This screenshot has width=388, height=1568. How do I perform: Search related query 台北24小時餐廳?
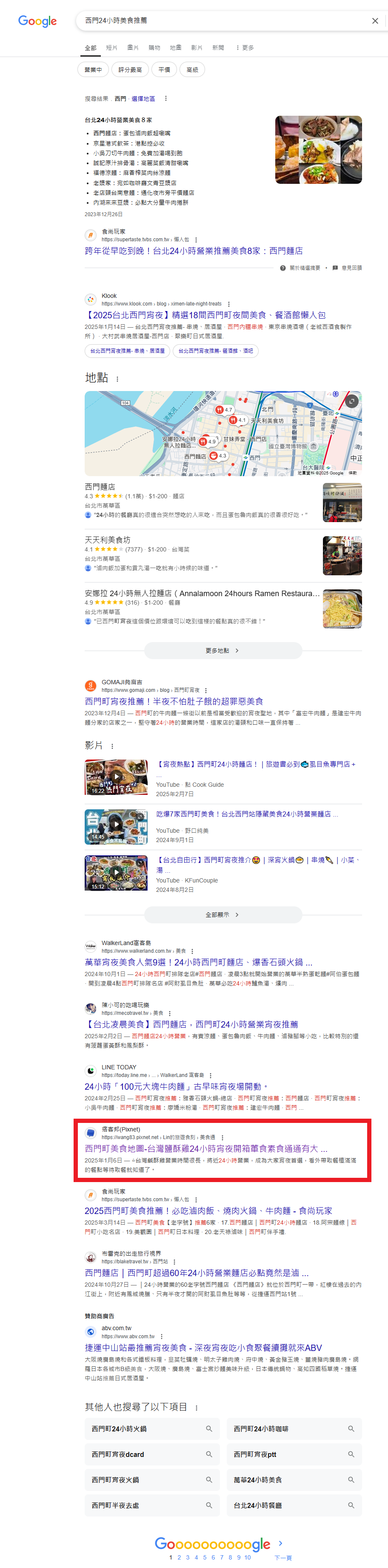[294, 1505]
